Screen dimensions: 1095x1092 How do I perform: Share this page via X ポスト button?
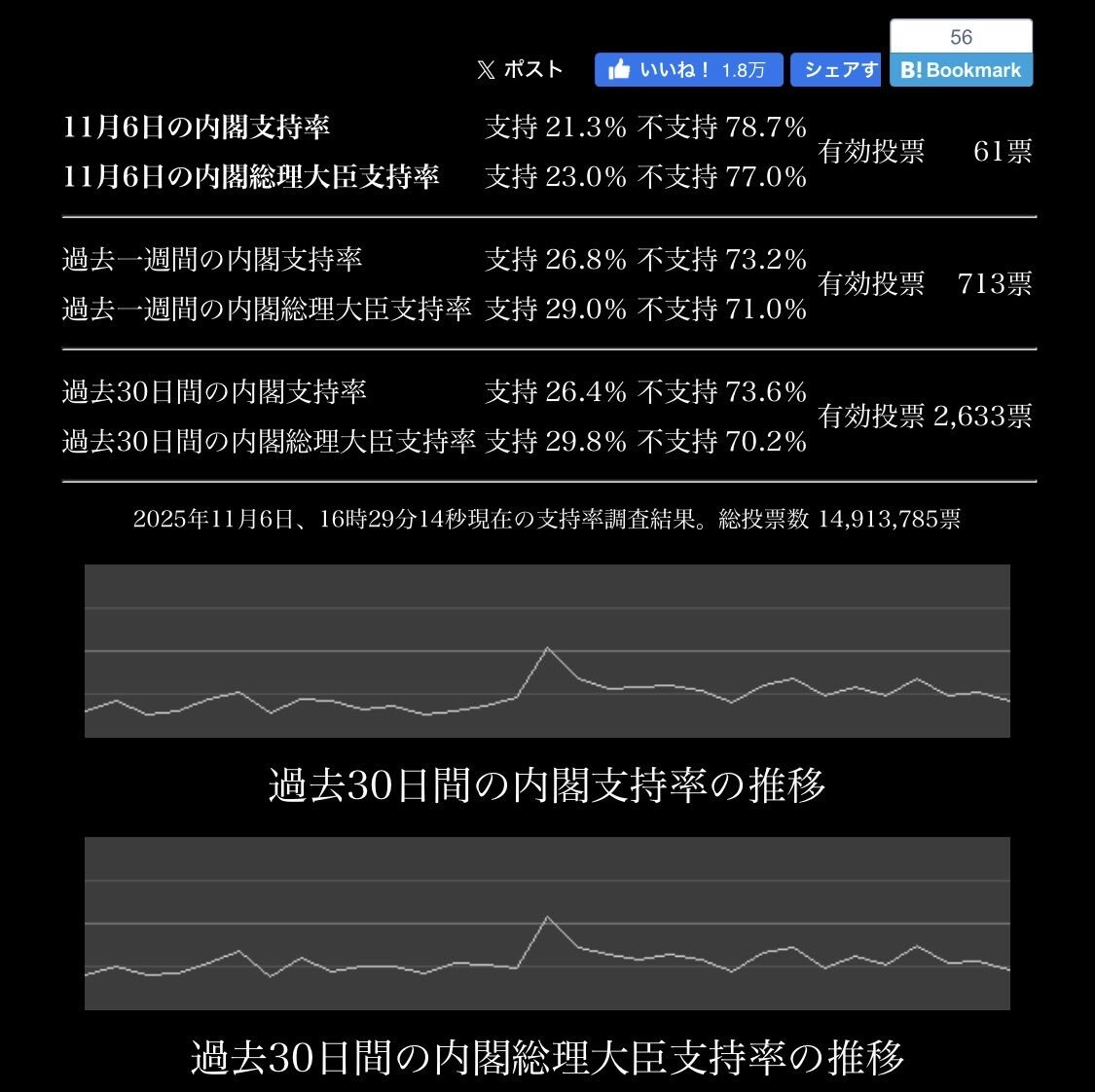521,70
